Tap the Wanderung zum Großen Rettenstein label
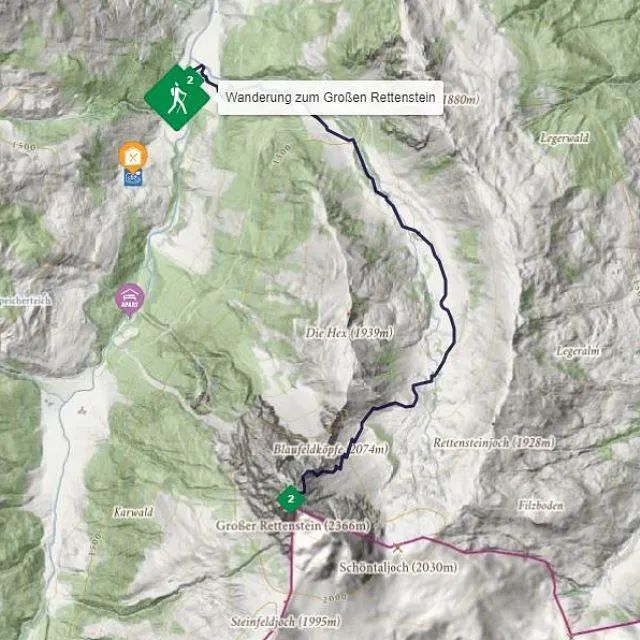Image resolution: width=640 pixels, height=640 pixels. click(x=330, y=98)
